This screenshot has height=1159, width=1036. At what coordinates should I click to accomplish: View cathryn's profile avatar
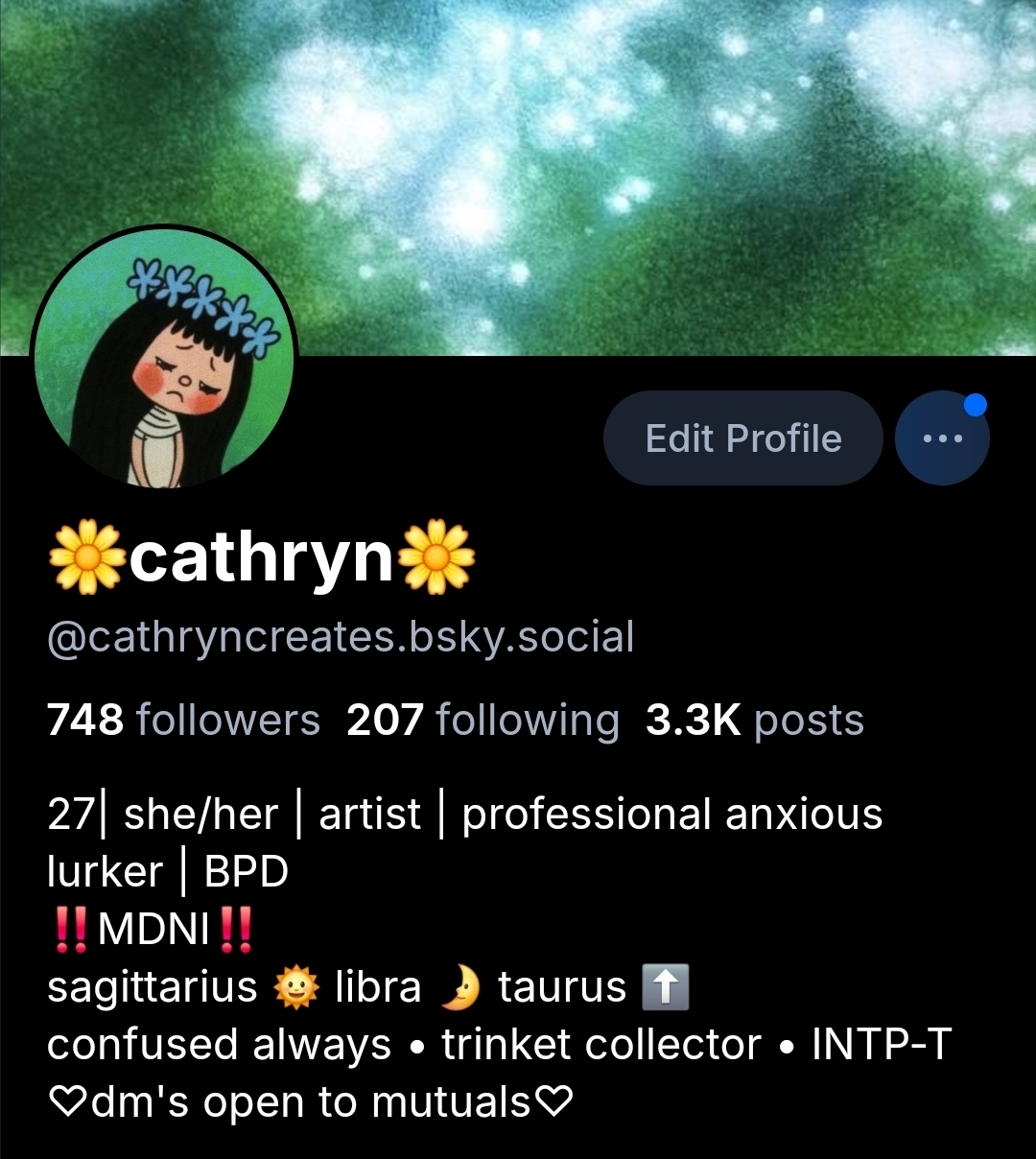(x=164, y=359)
